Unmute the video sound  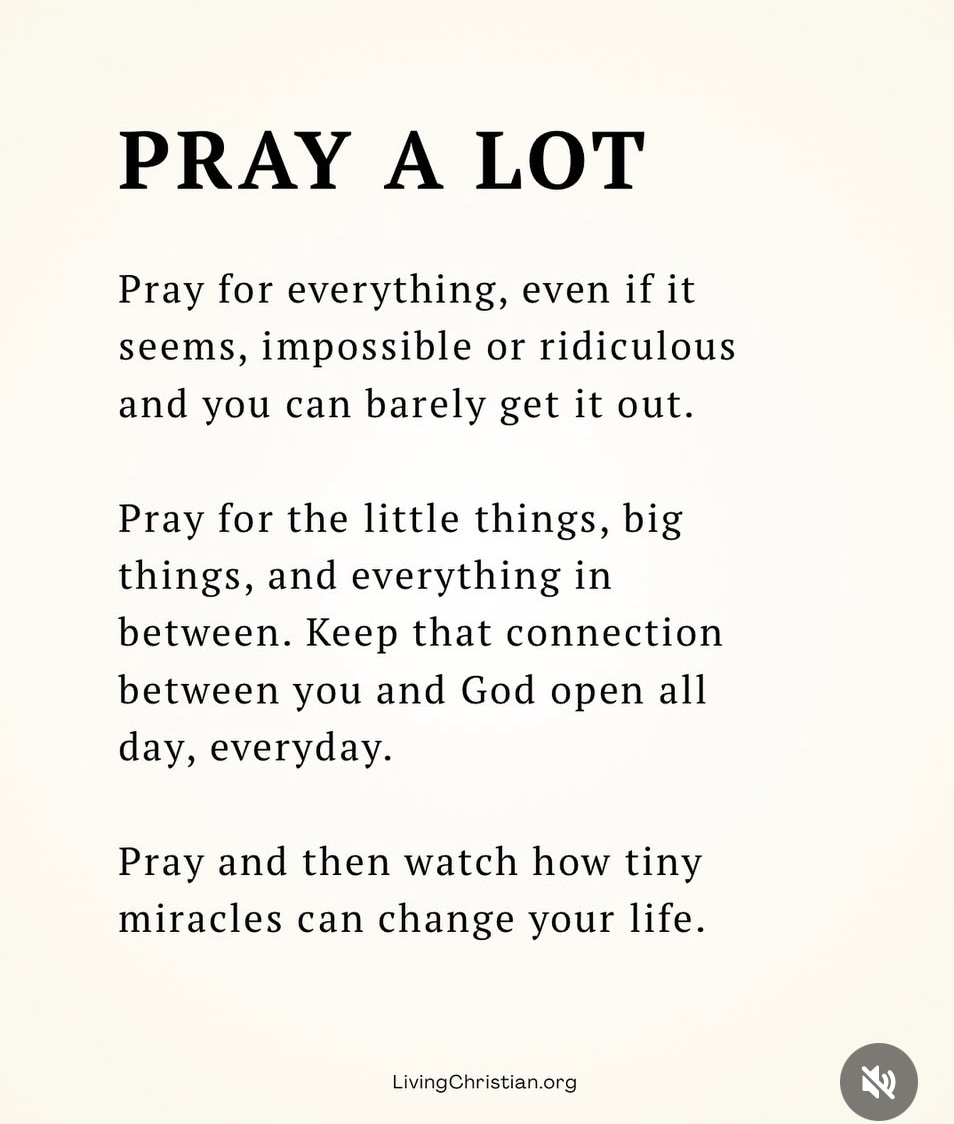pos(878,1081)
